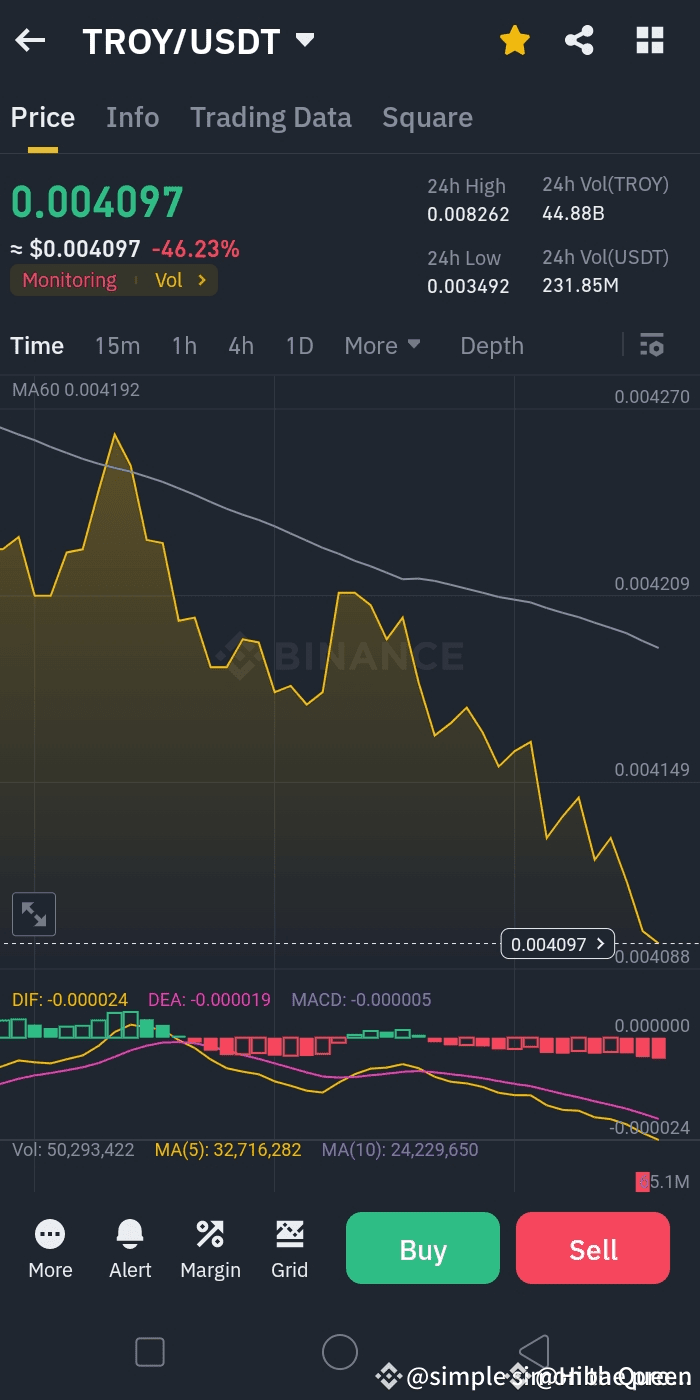The image size is (700, 1400).
Task: Expand the chart to fullscreen
Action: click(x=34, y=913)
